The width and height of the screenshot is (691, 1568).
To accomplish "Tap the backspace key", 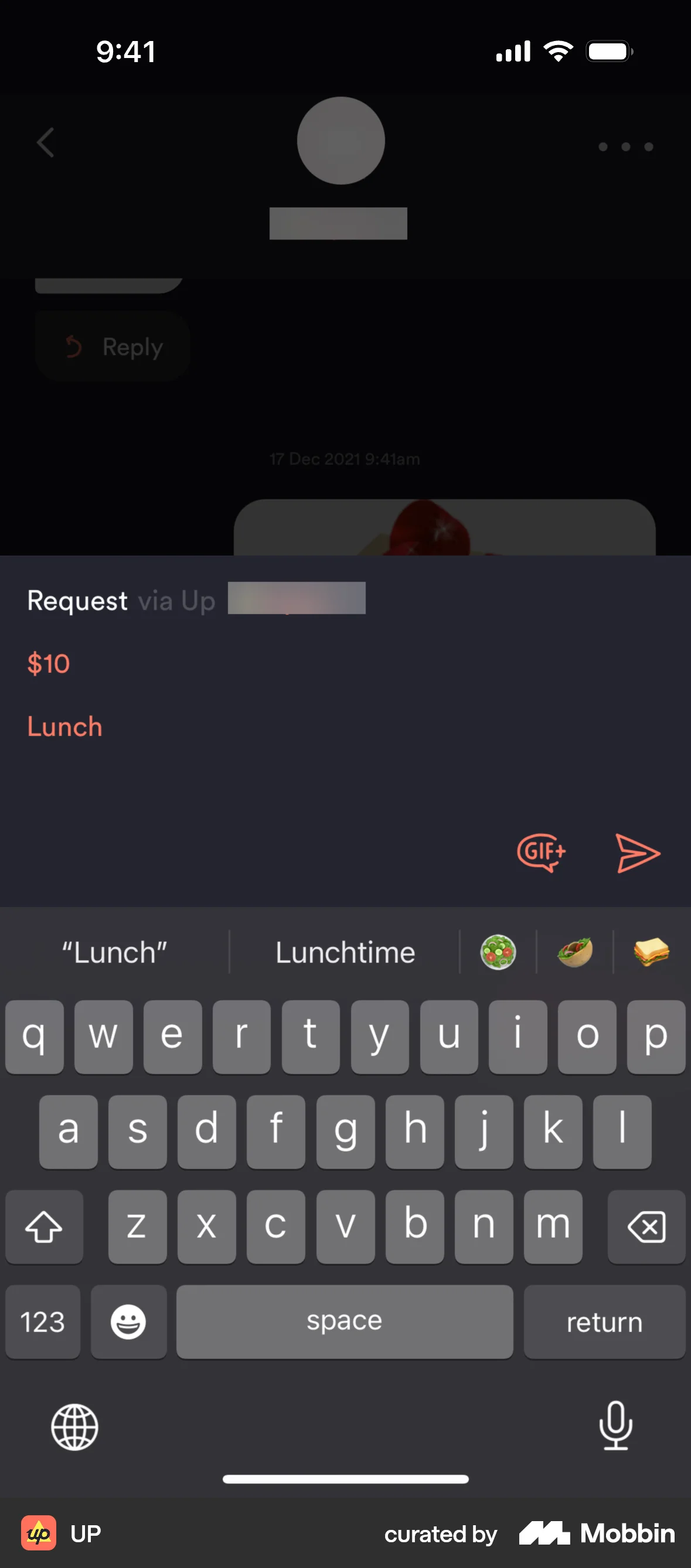I will tap(646, 1227).
